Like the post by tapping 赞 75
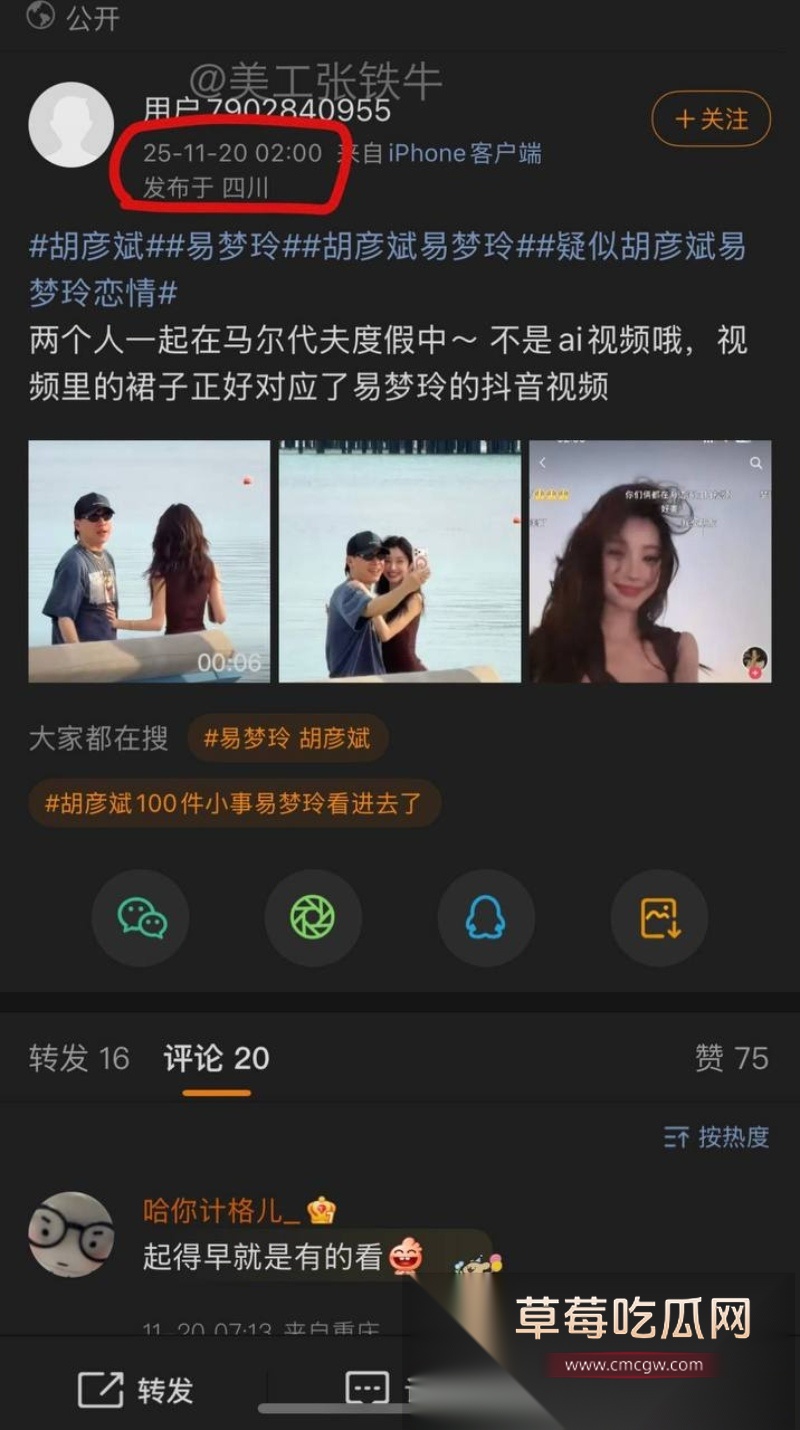800x1430 pixels. click(731, 1057)
